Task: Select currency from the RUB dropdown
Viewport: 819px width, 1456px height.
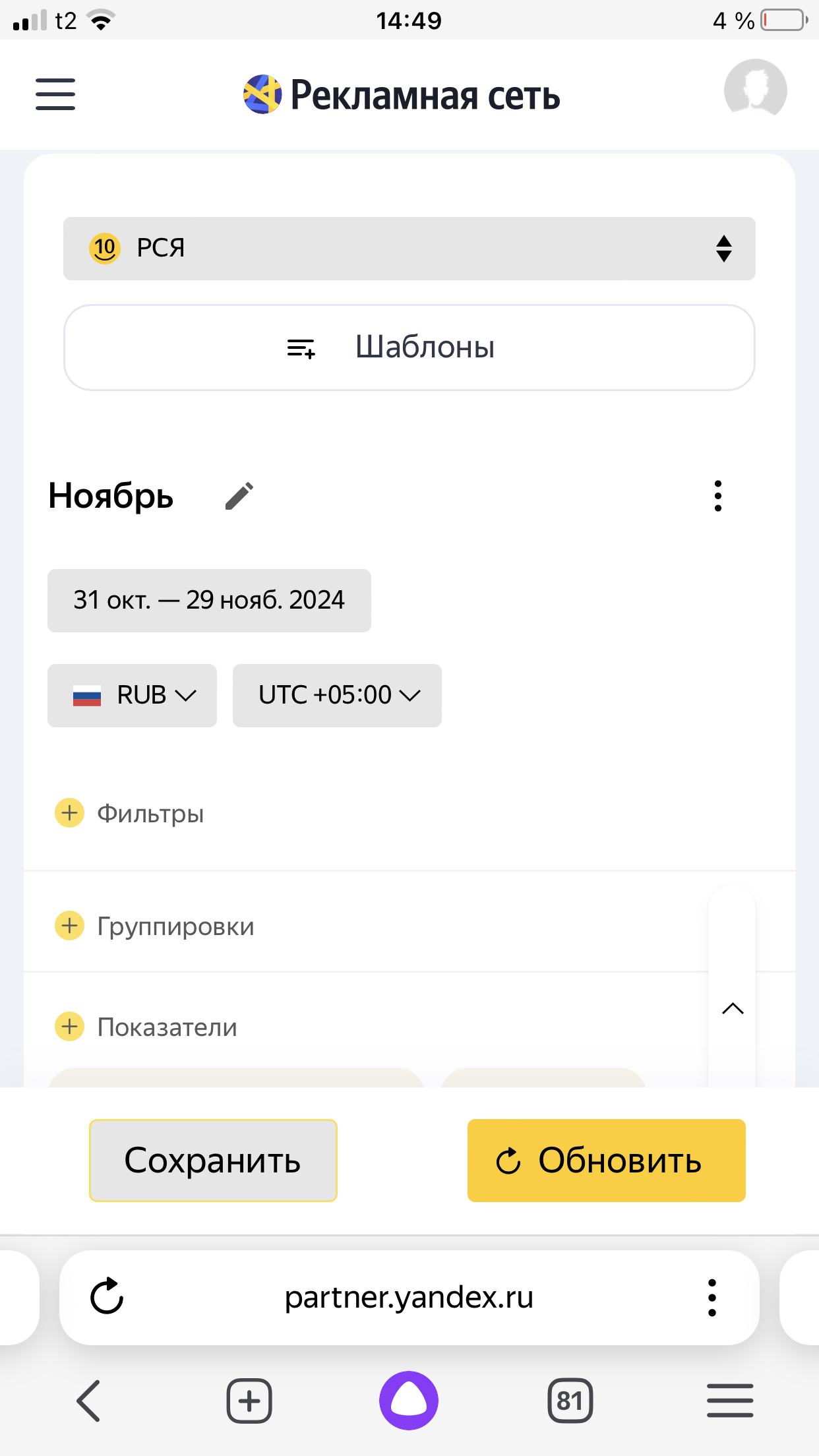Action: pos(132,696)
